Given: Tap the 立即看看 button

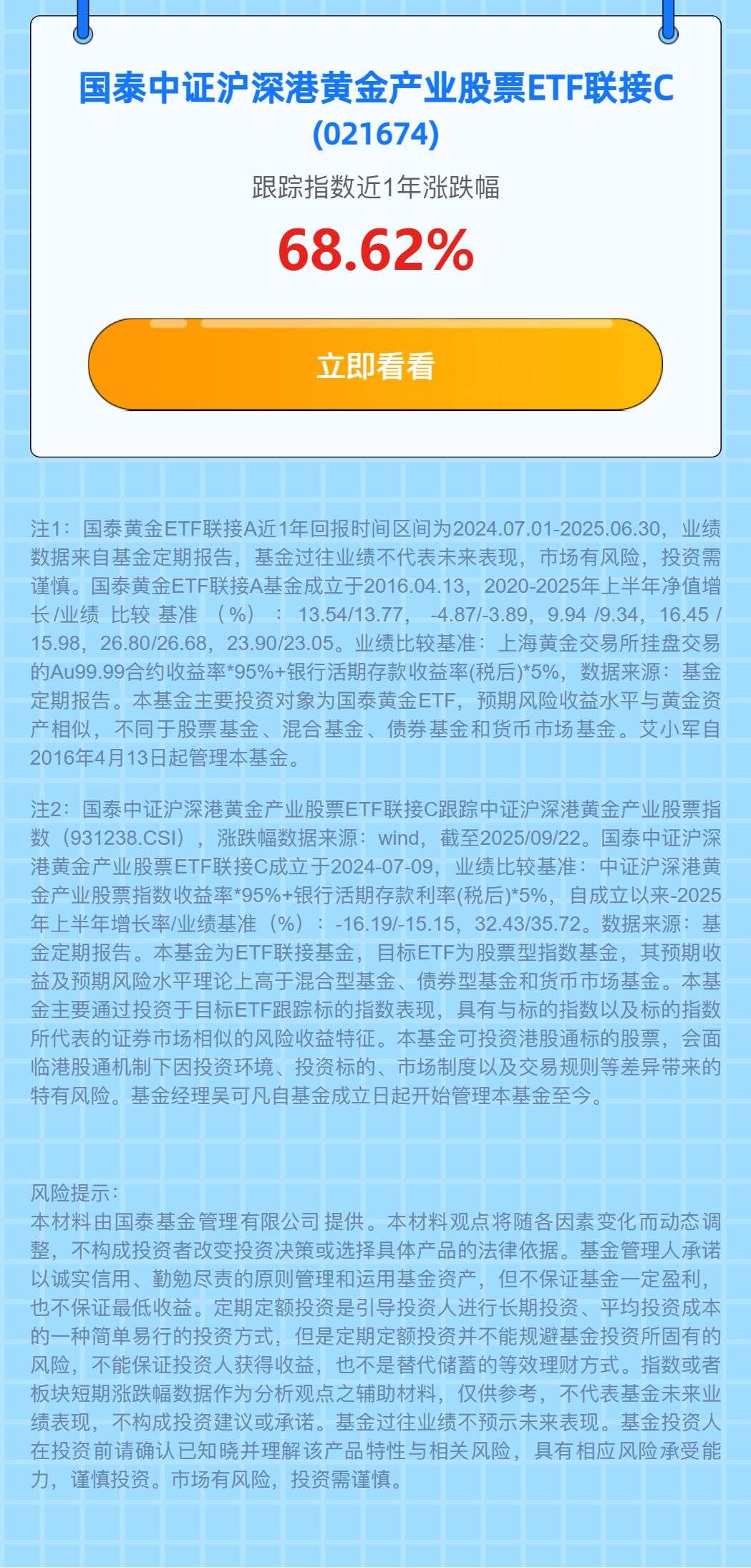Looking at the screenshot, I should point(375,365).
